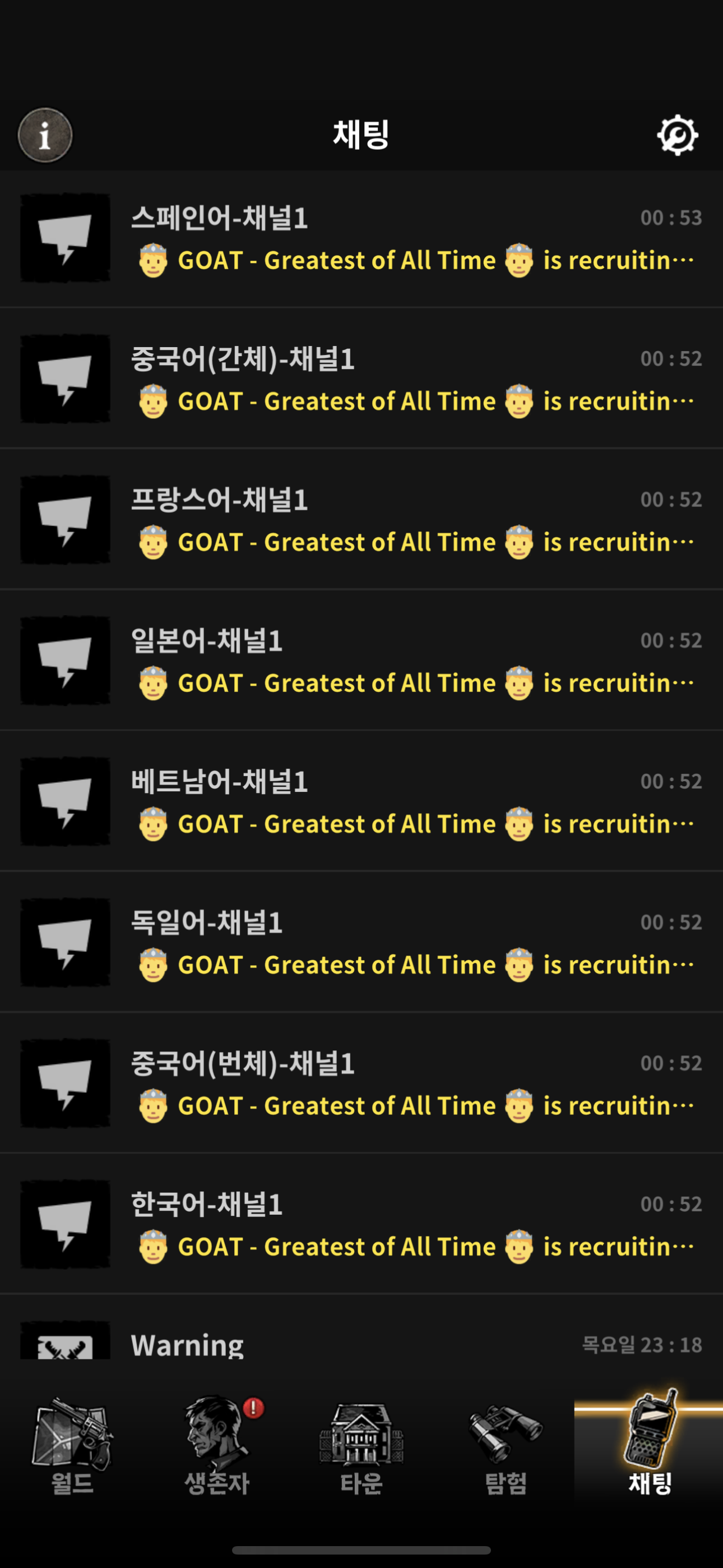Enter the 중국어(번체)-채널1 chat channel
Viewport: 723px width, 1568px height.
pyautogui.click(x=361, y=1084)
